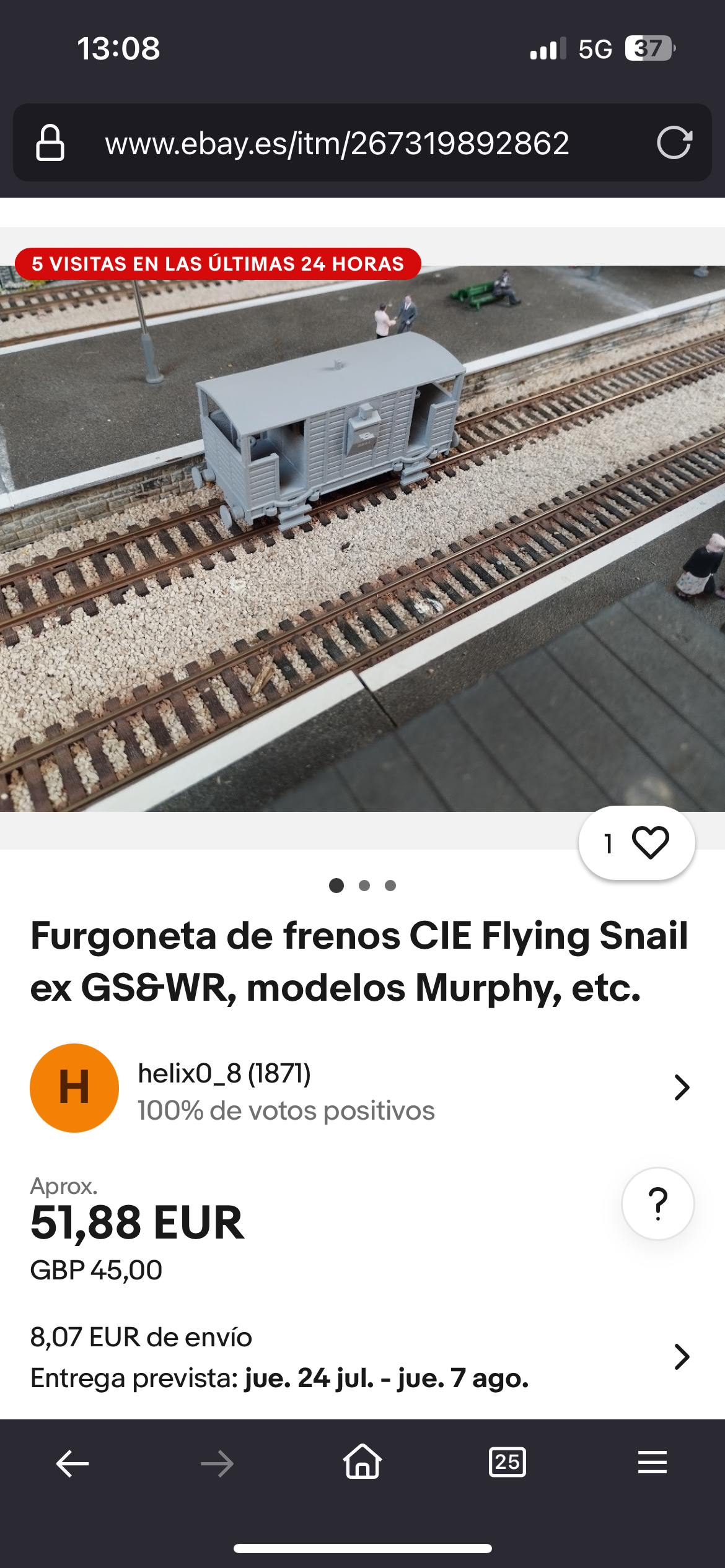The width and height of the screenshot is (725, 1568).
Task: Go back to the previous page
Action: click(72, 1463)
